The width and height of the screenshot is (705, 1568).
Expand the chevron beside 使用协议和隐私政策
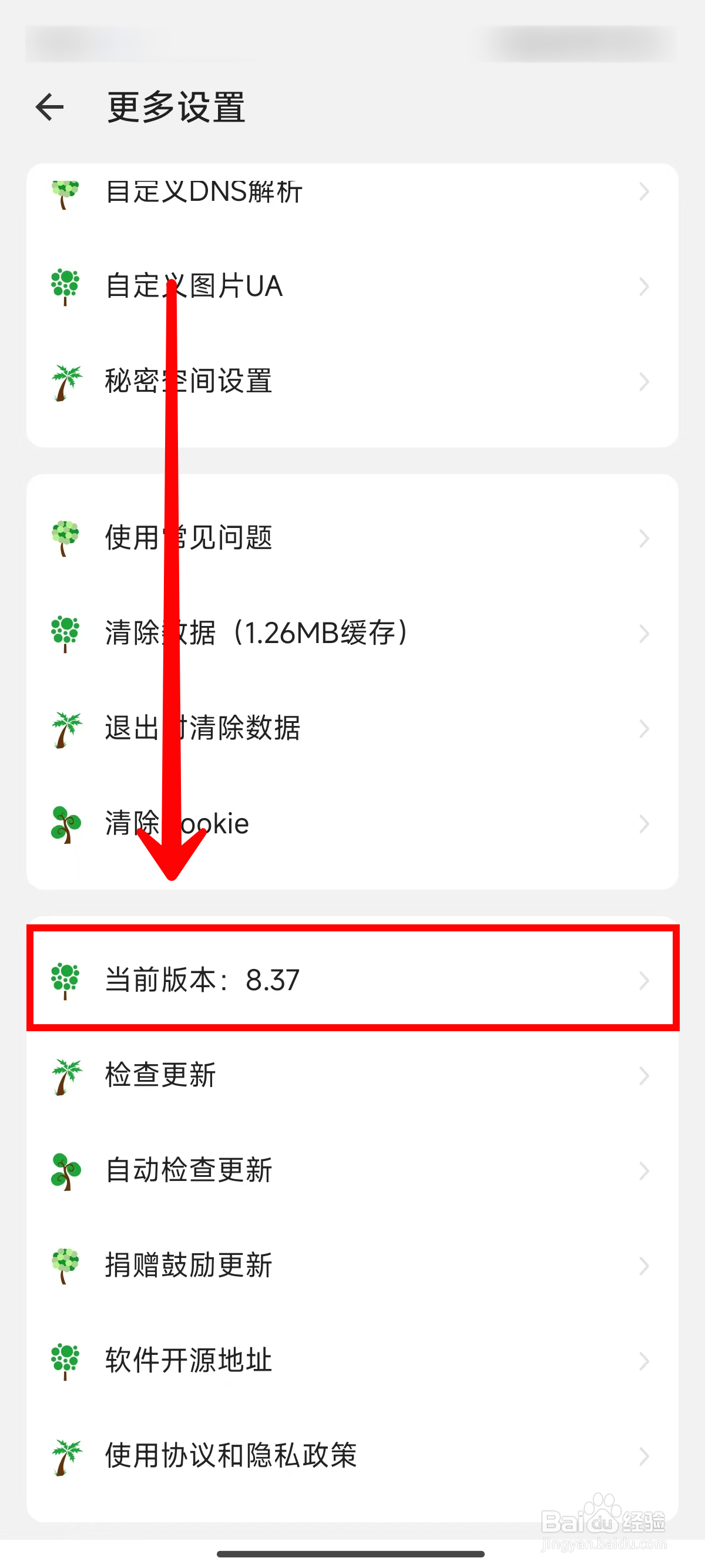644,1457
